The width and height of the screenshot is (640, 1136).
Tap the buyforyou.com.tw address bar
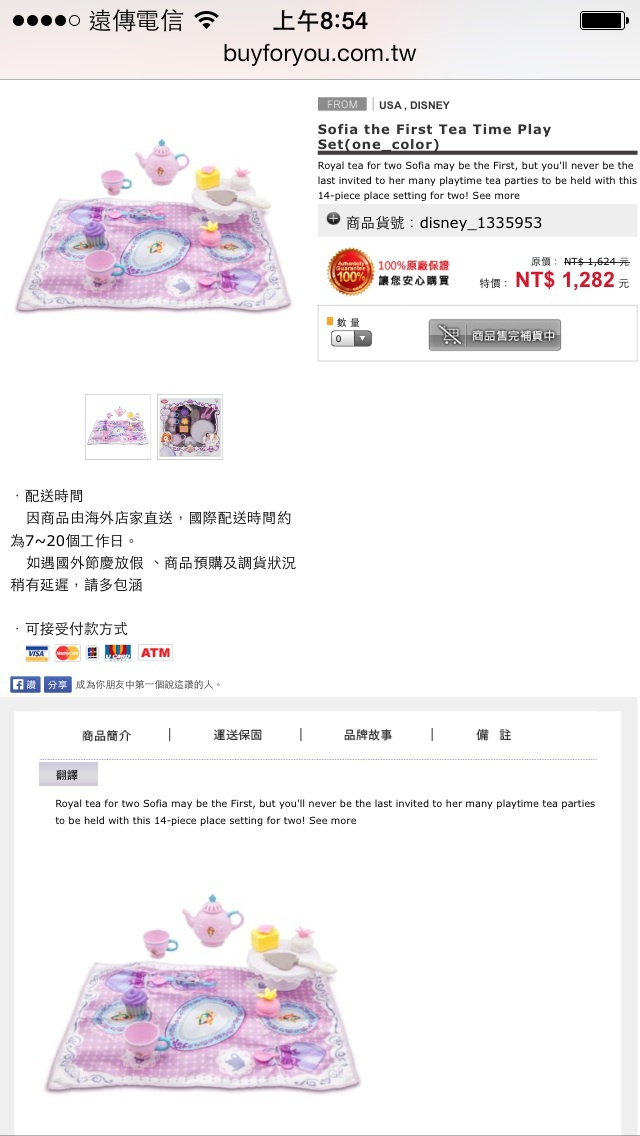click(320, 54)
